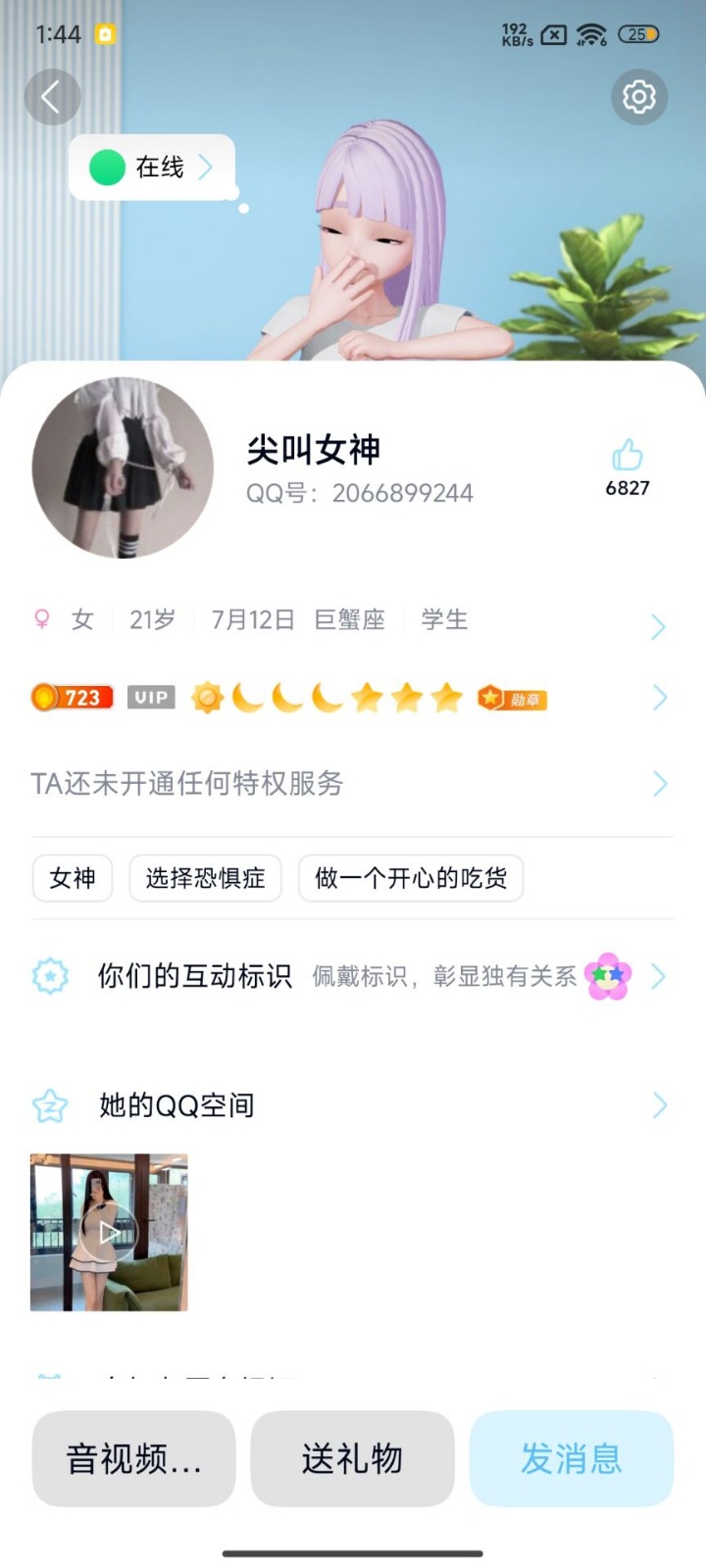Open 她的QQ空间
Viewport: 706px width, 1568px height.
pyautogui.click(x=350, y=1105)
